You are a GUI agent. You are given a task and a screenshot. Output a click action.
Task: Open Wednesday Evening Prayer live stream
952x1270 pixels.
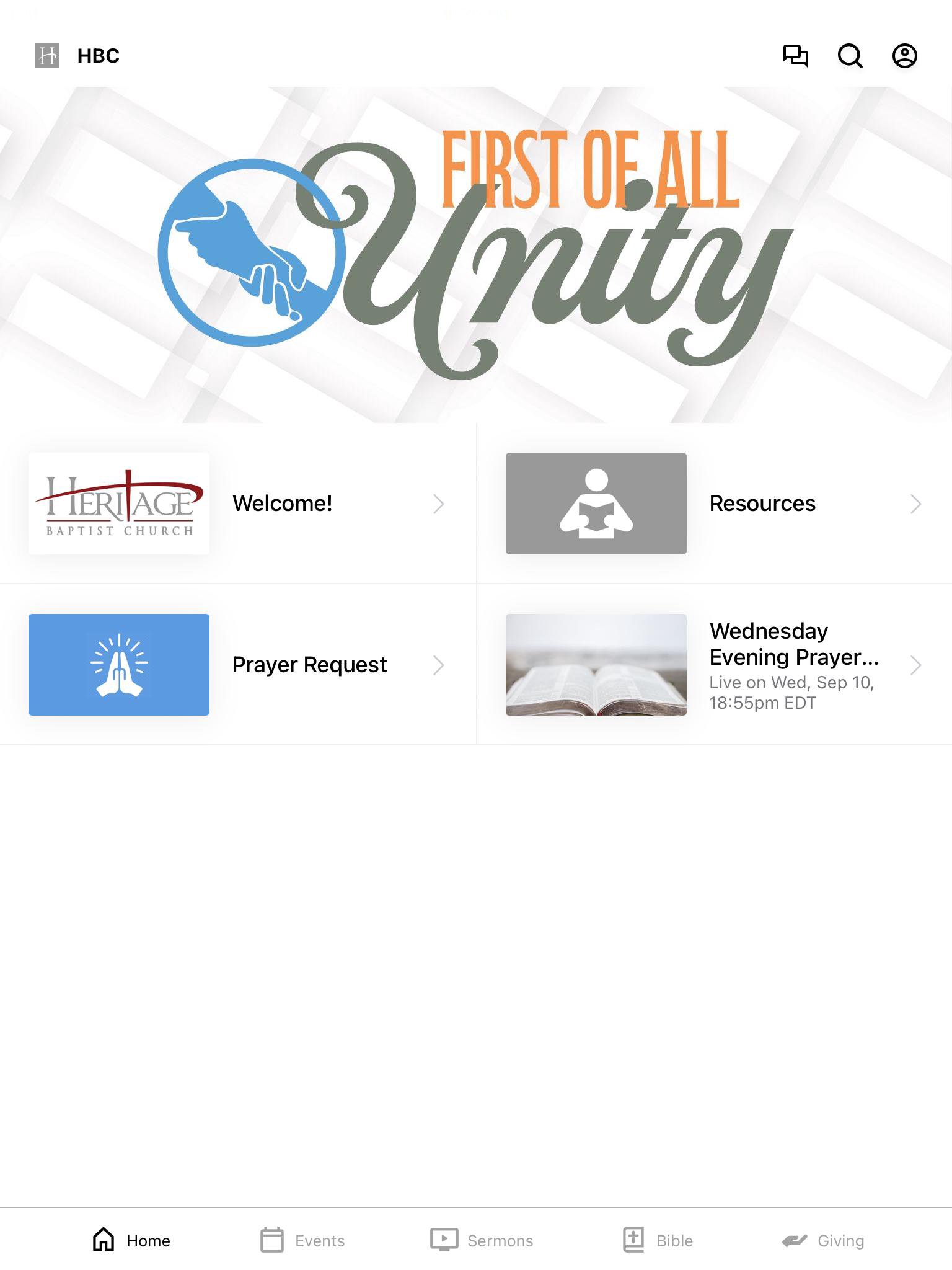(x=714, y=665)
